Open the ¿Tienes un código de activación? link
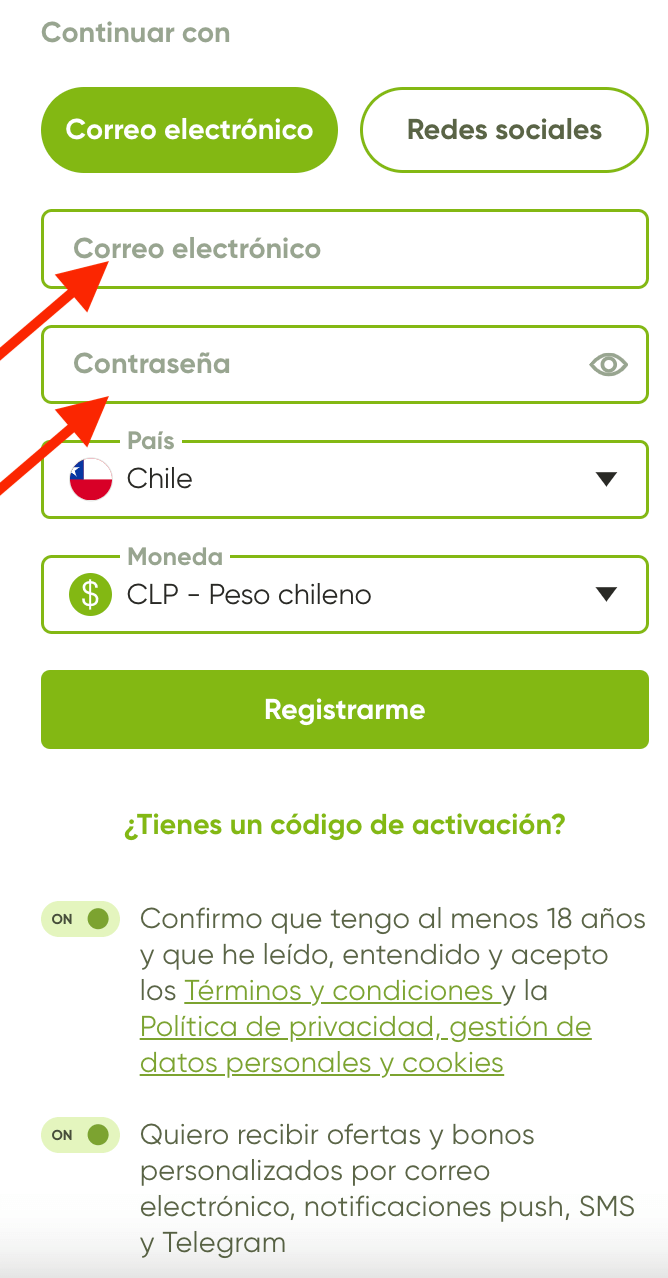 click(345, 826)
